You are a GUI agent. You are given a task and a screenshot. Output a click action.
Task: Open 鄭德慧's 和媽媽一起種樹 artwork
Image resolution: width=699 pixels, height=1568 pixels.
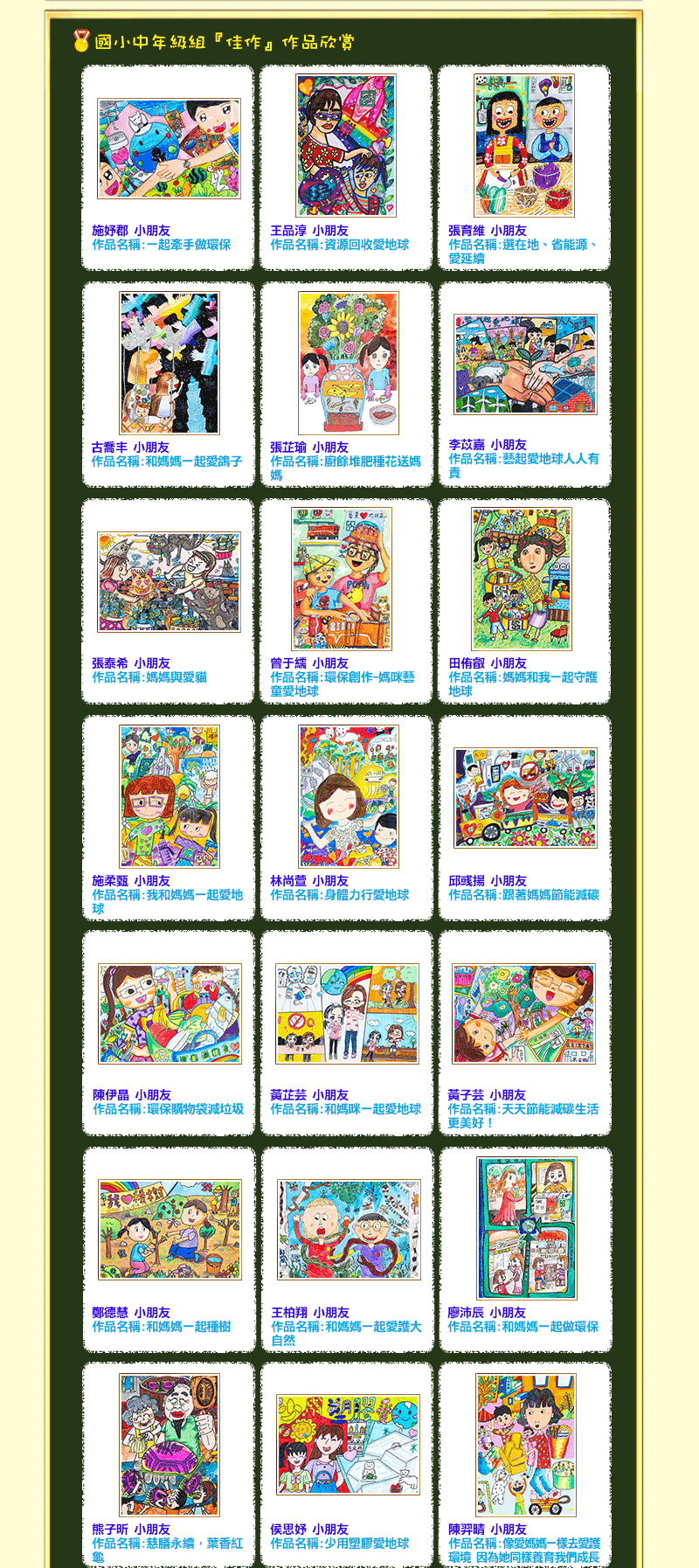click(170, 1230)
